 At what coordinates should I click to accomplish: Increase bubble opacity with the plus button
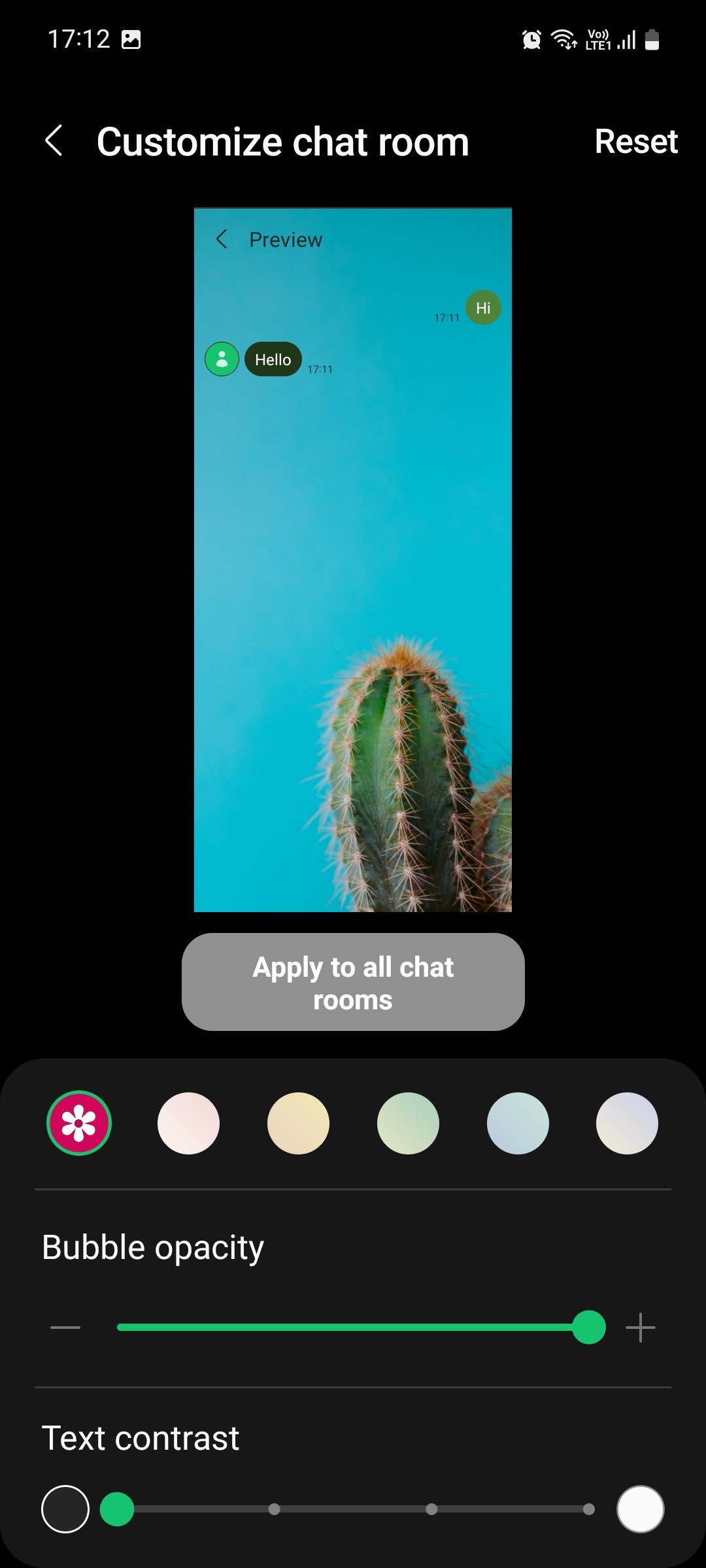(641, 1328)
